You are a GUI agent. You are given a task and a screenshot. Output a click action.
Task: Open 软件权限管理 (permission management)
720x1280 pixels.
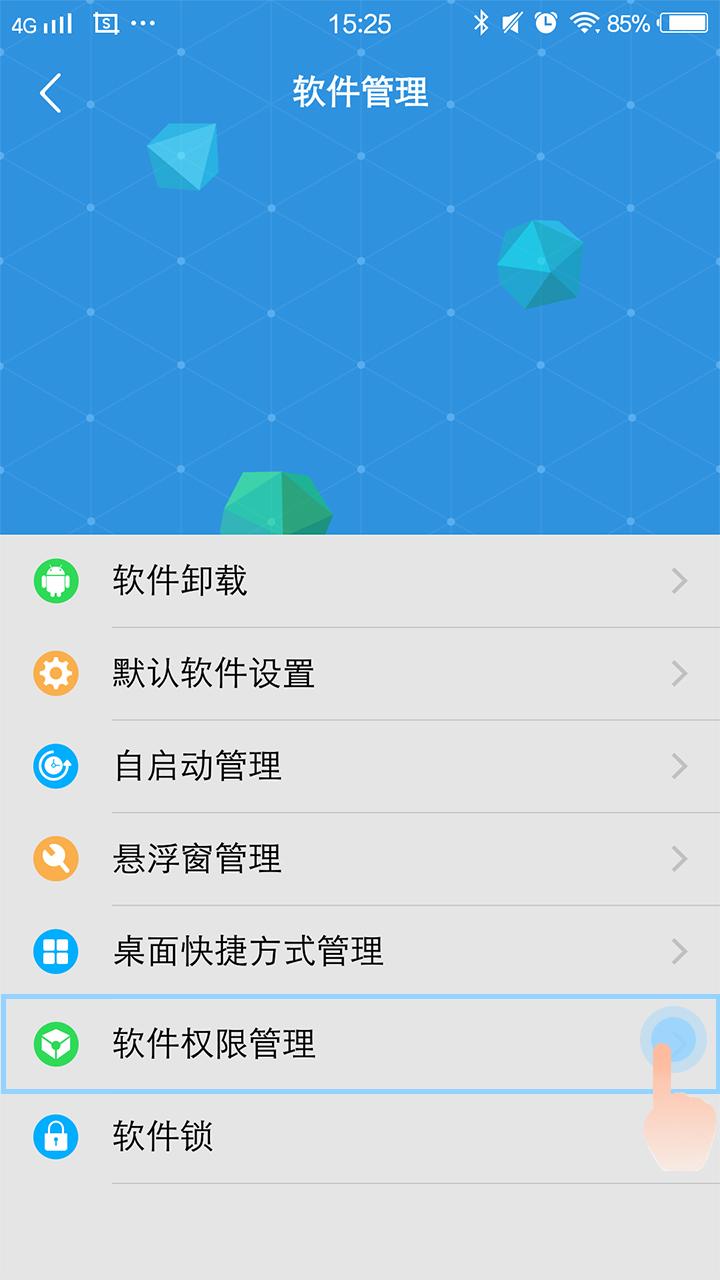pyautogui.click(x=360, y=1044)
